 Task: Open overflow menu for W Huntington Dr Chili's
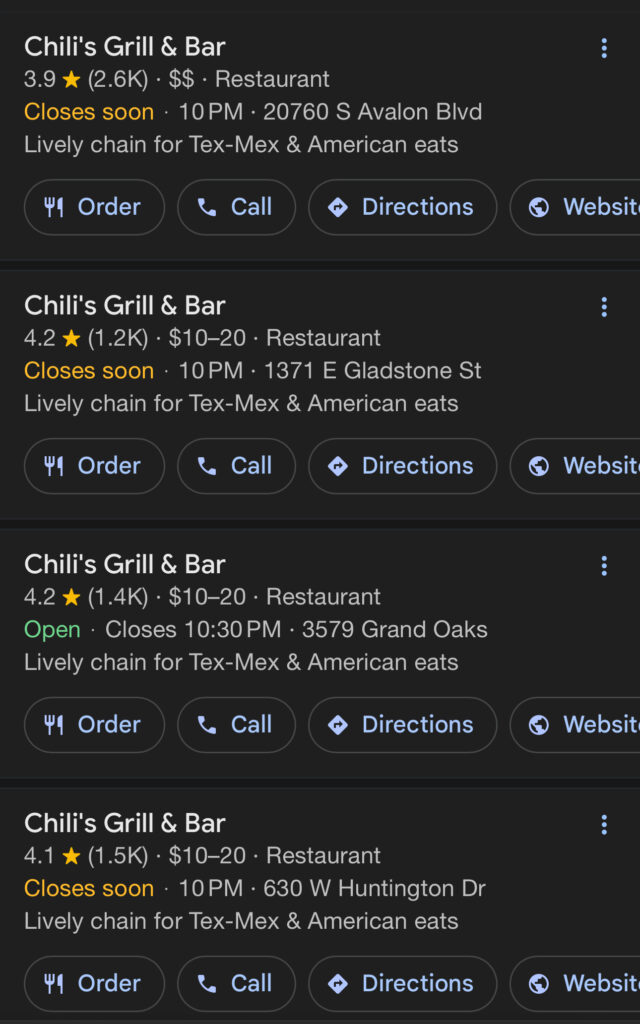[604, 825]
